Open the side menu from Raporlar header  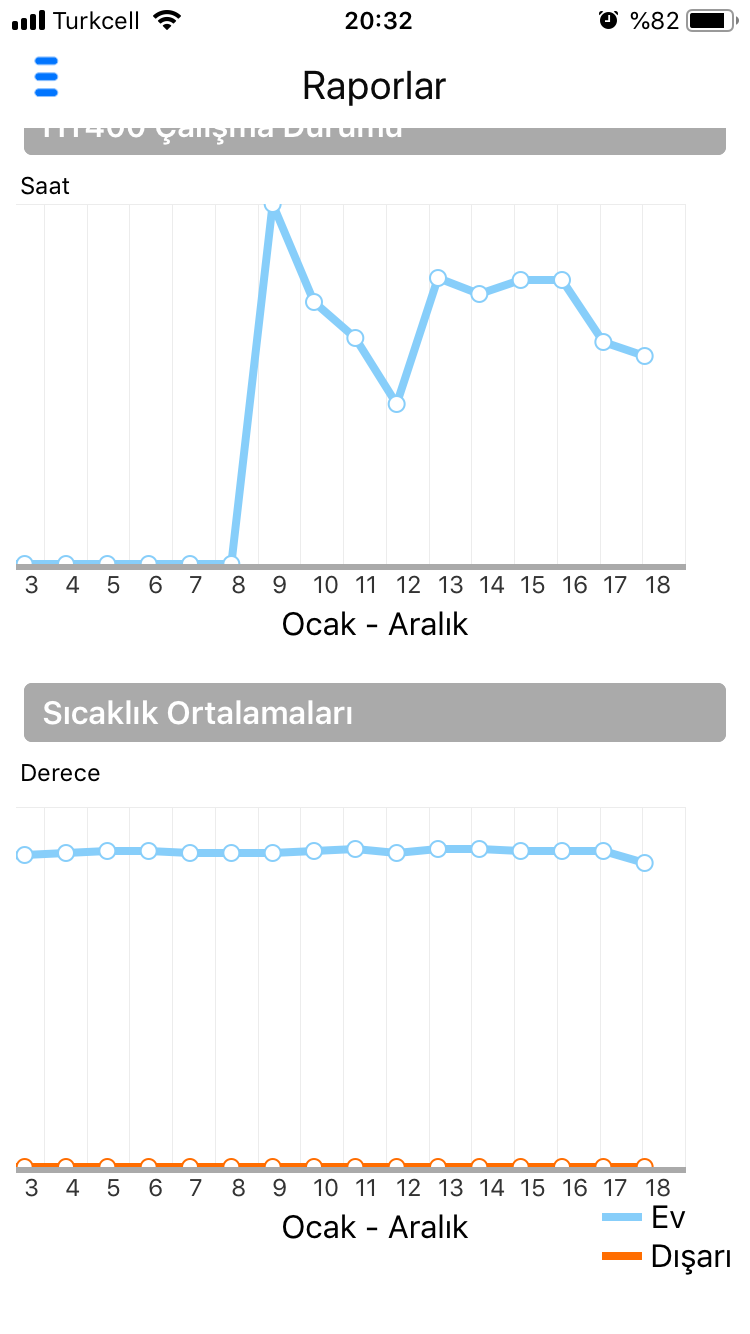coord(46,77)
